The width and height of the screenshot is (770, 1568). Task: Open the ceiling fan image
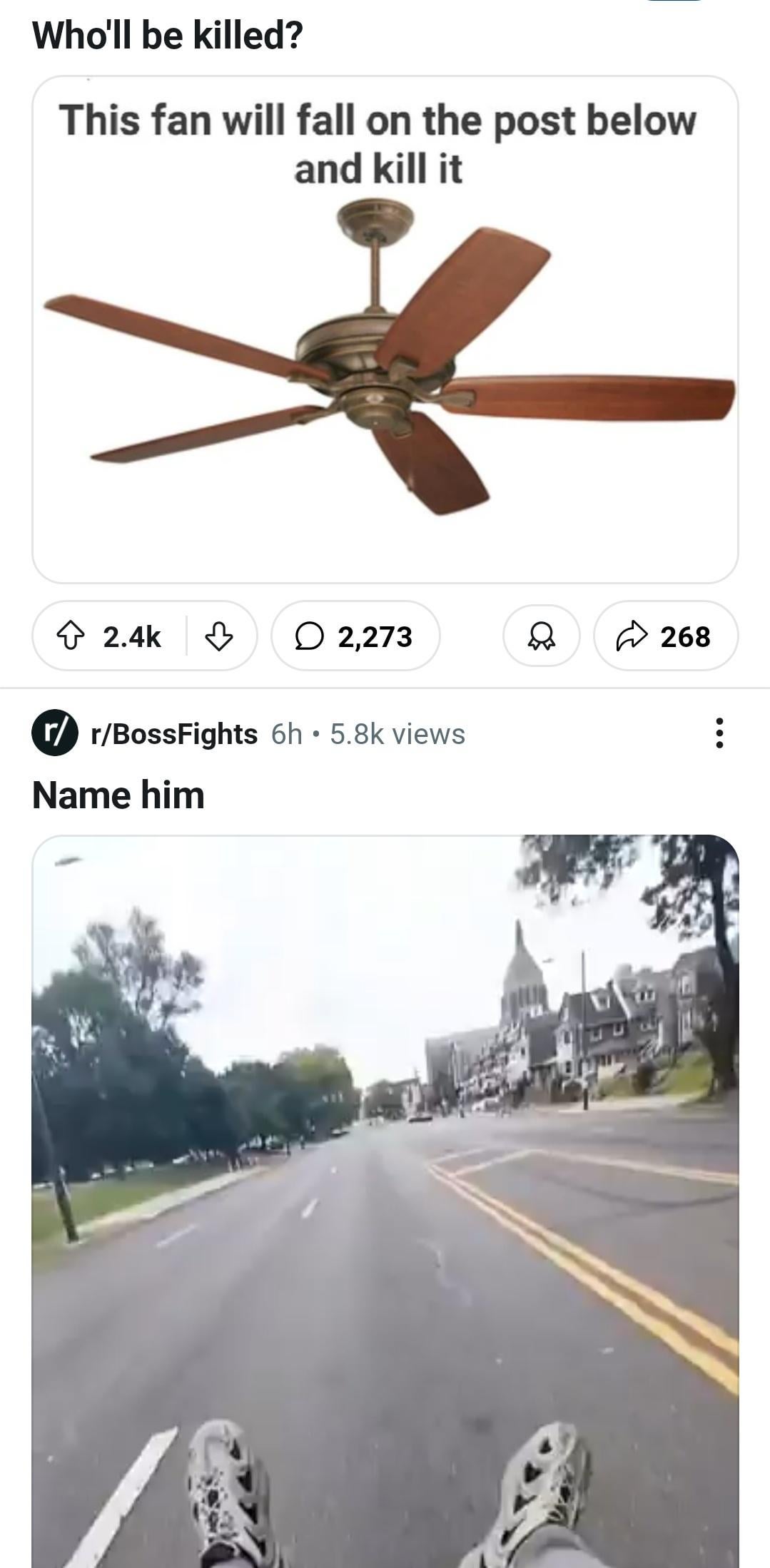385,357
